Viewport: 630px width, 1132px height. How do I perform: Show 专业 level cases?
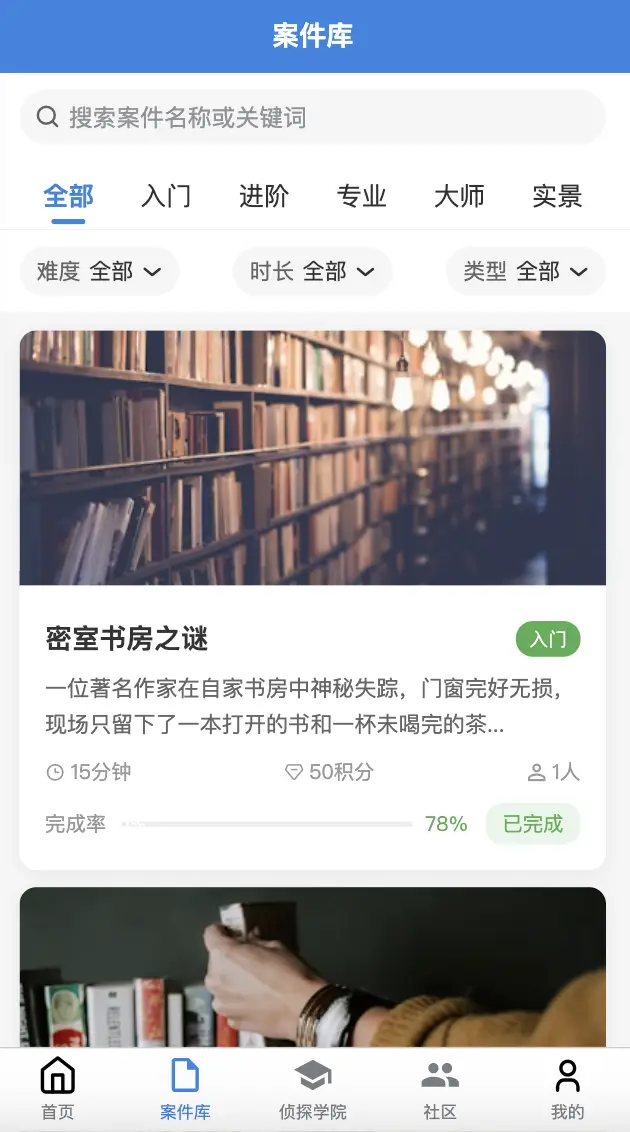pyautogui.click(x=362, y=196)
